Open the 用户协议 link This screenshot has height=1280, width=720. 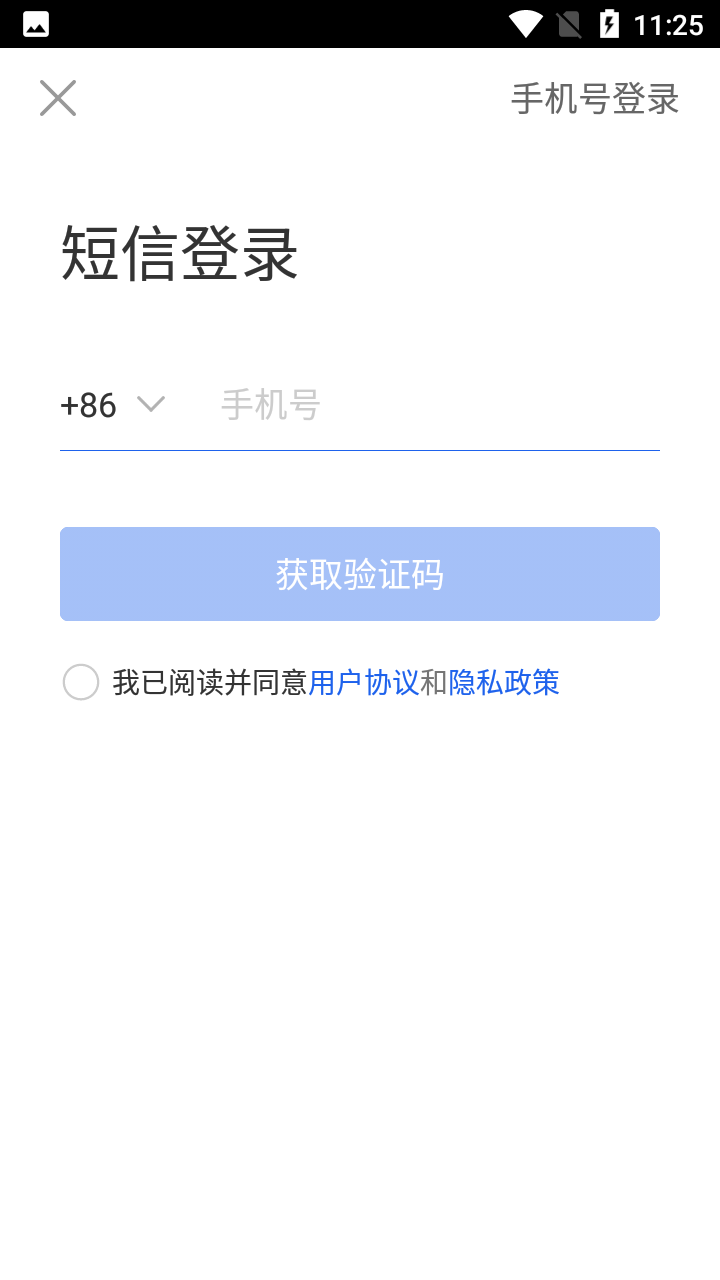coord(363,682)
